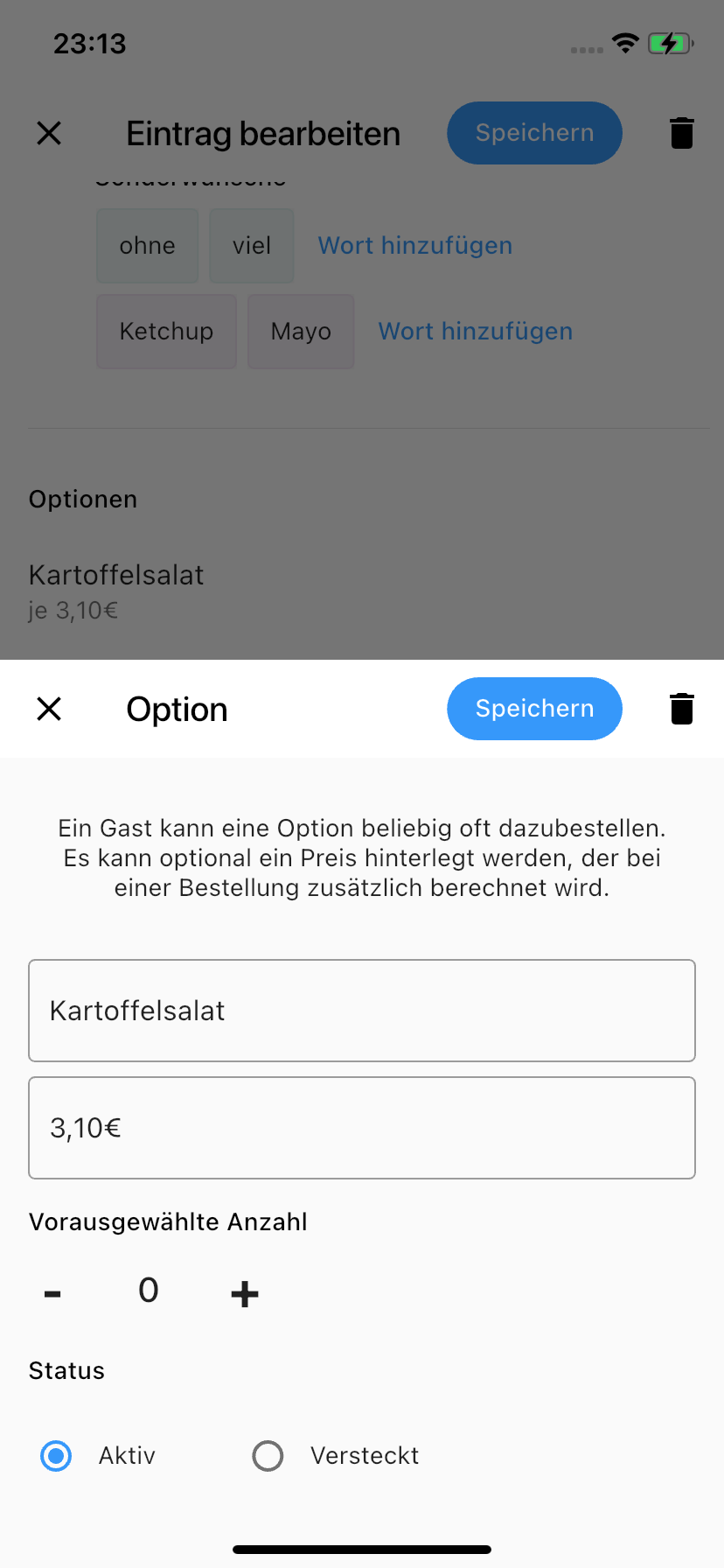
Task: Select the Aktiv status
Action: [56, 1456]
